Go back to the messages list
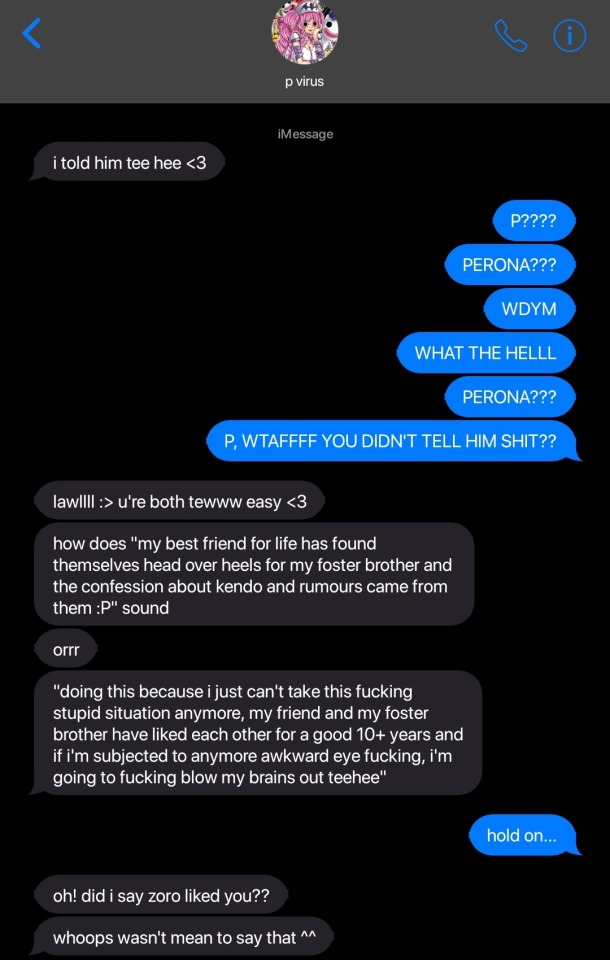The height and width of the screenshot is (960, 610). (32, 34)
